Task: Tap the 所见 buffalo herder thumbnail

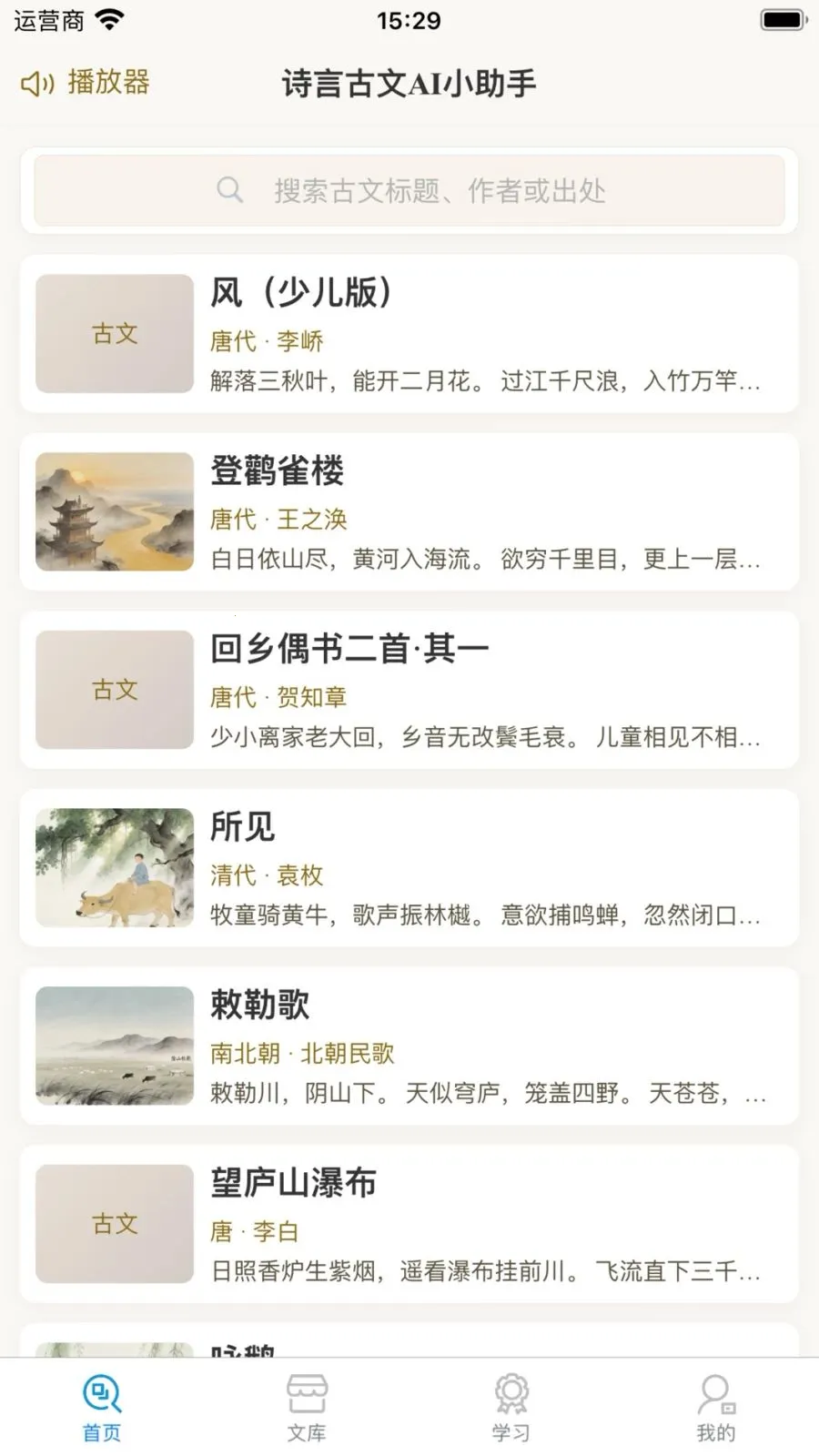Action: 113,866
